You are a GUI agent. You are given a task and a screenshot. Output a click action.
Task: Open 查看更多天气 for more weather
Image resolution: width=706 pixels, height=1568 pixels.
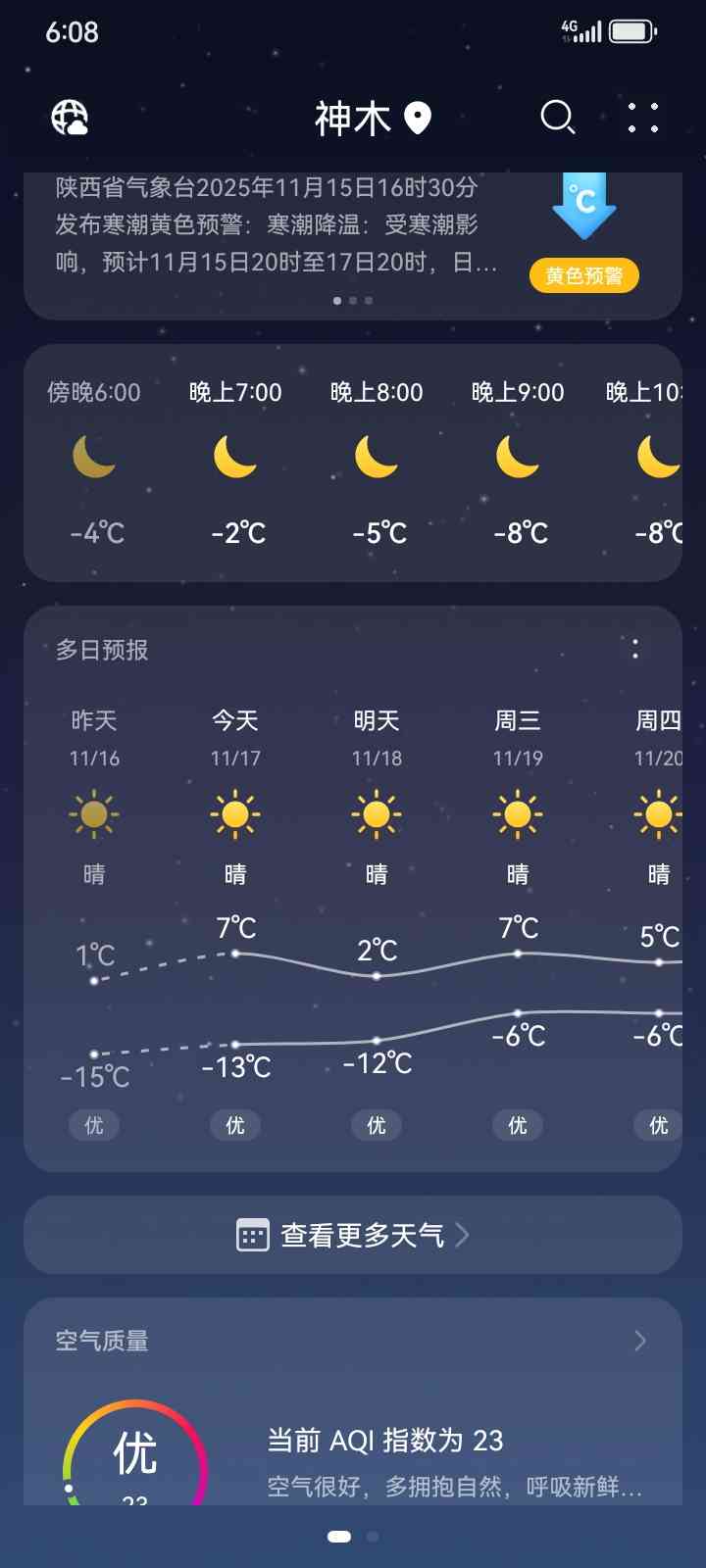pos(353,1235)
